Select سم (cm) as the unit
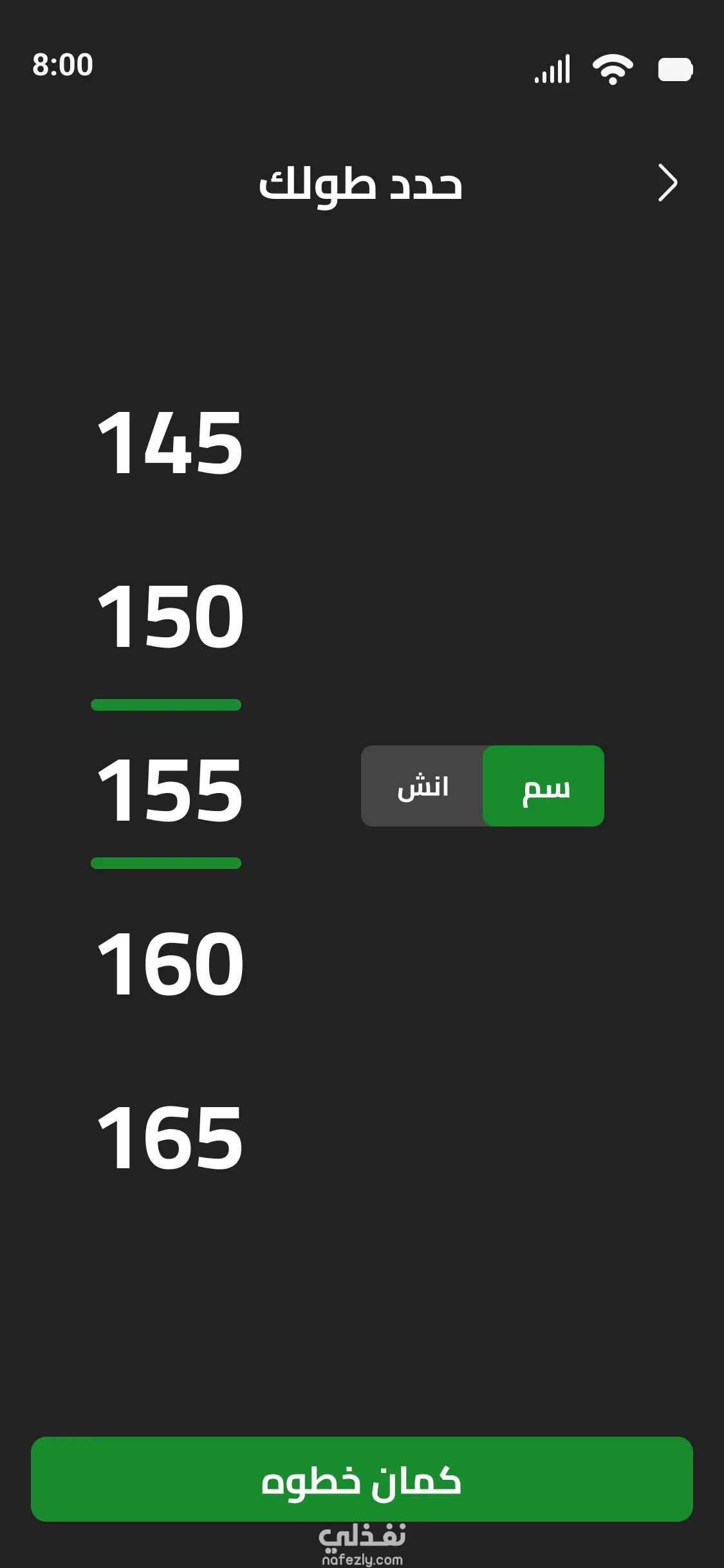 click(544, 786)
